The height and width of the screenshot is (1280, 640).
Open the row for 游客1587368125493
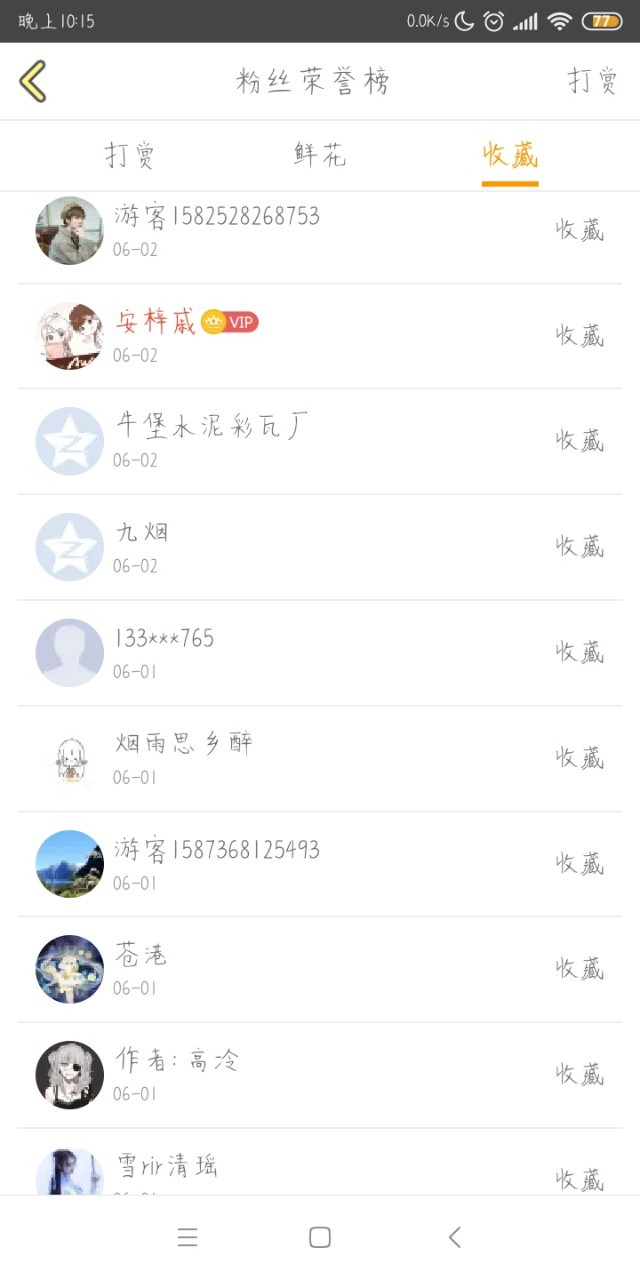[x=320, y=864]
